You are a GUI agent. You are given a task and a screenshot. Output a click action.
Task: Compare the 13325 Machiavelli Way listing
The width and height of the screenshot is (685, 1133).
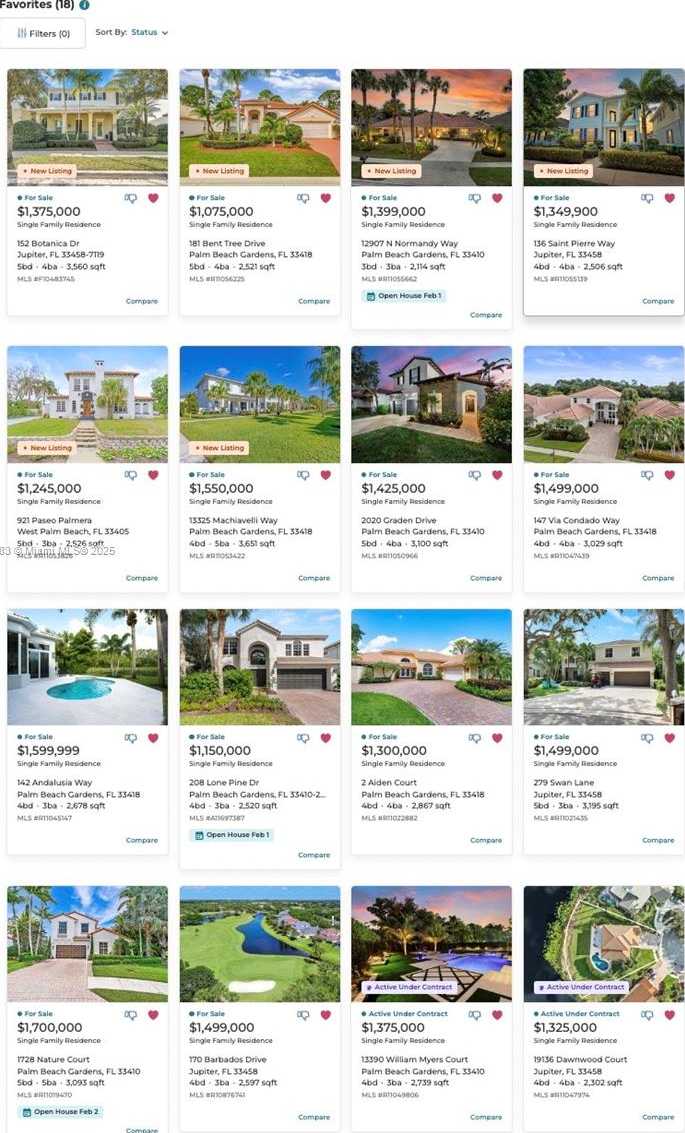click(314, 578)
